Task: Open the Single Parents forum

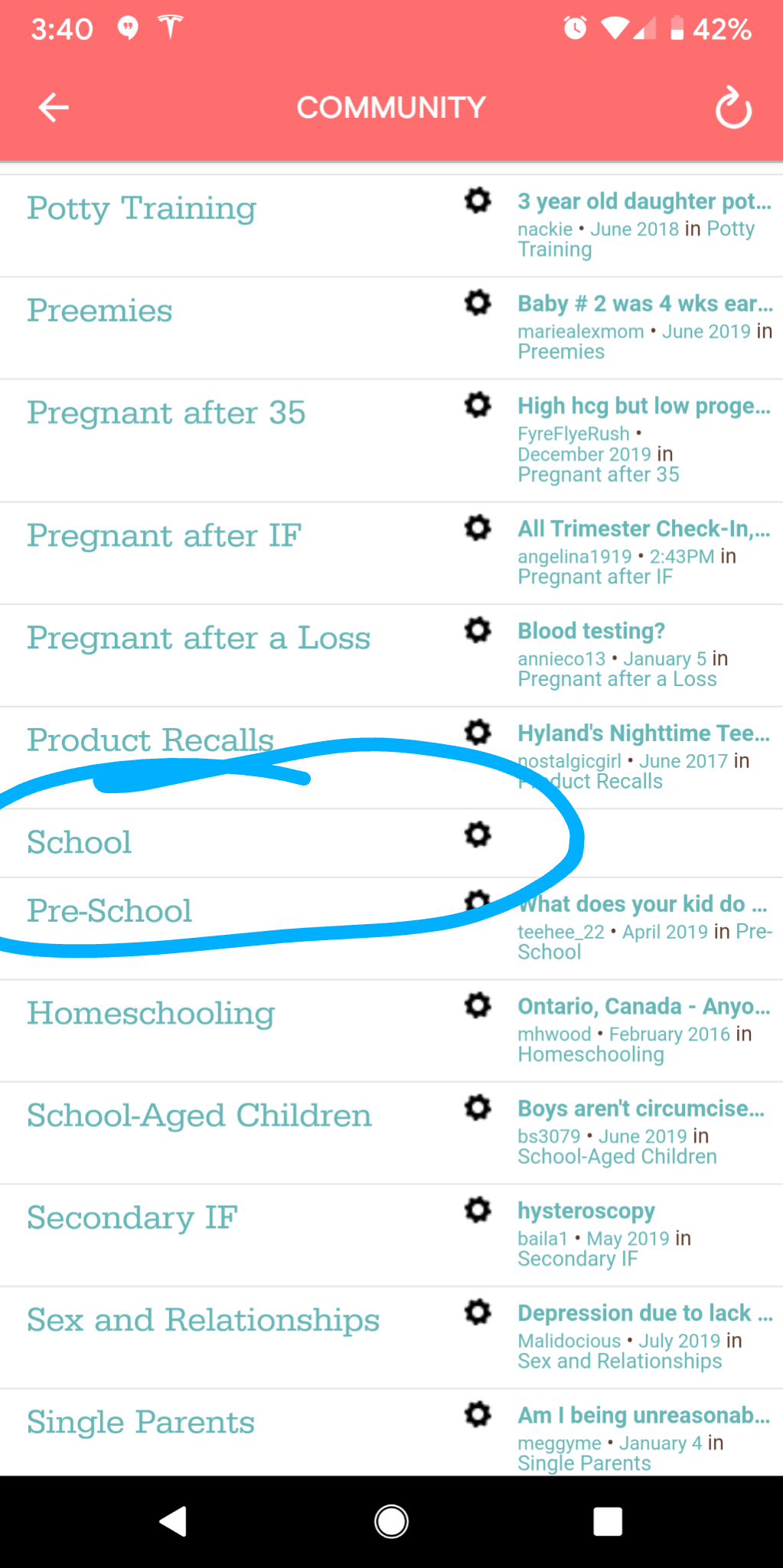Action: click(141, 1423)
